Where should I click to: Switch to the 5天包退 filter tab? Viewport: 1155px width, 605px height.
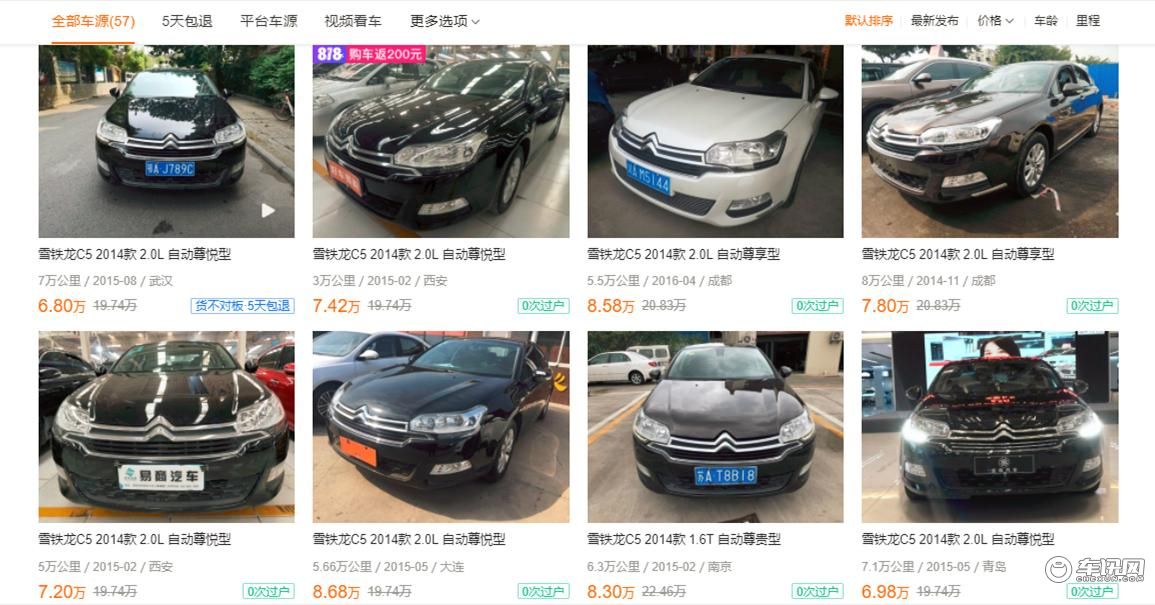pos(187,21)
